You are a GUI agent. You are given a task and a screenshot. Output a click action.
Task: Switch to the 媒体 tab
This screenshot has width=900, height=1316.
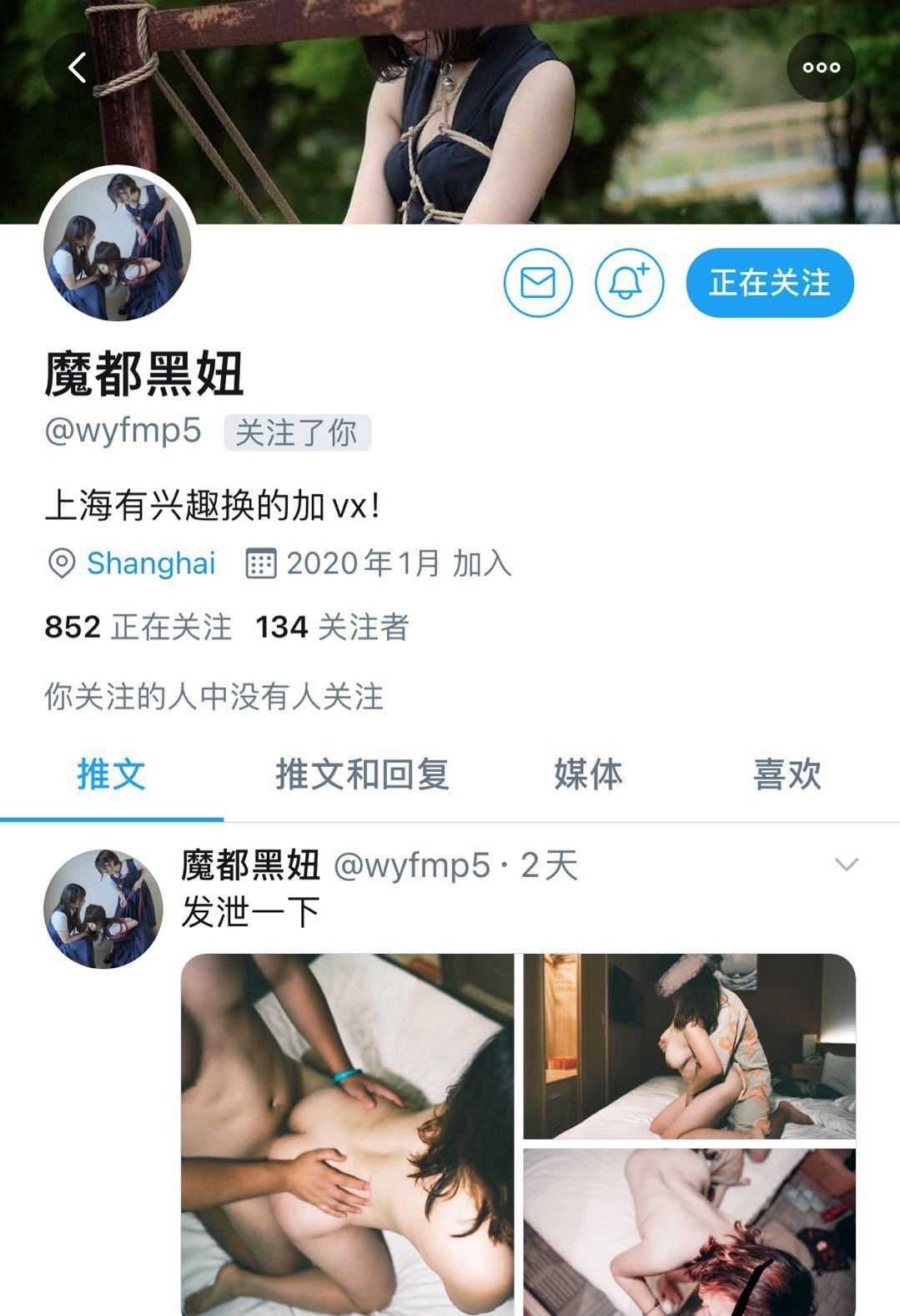(588, 774)
